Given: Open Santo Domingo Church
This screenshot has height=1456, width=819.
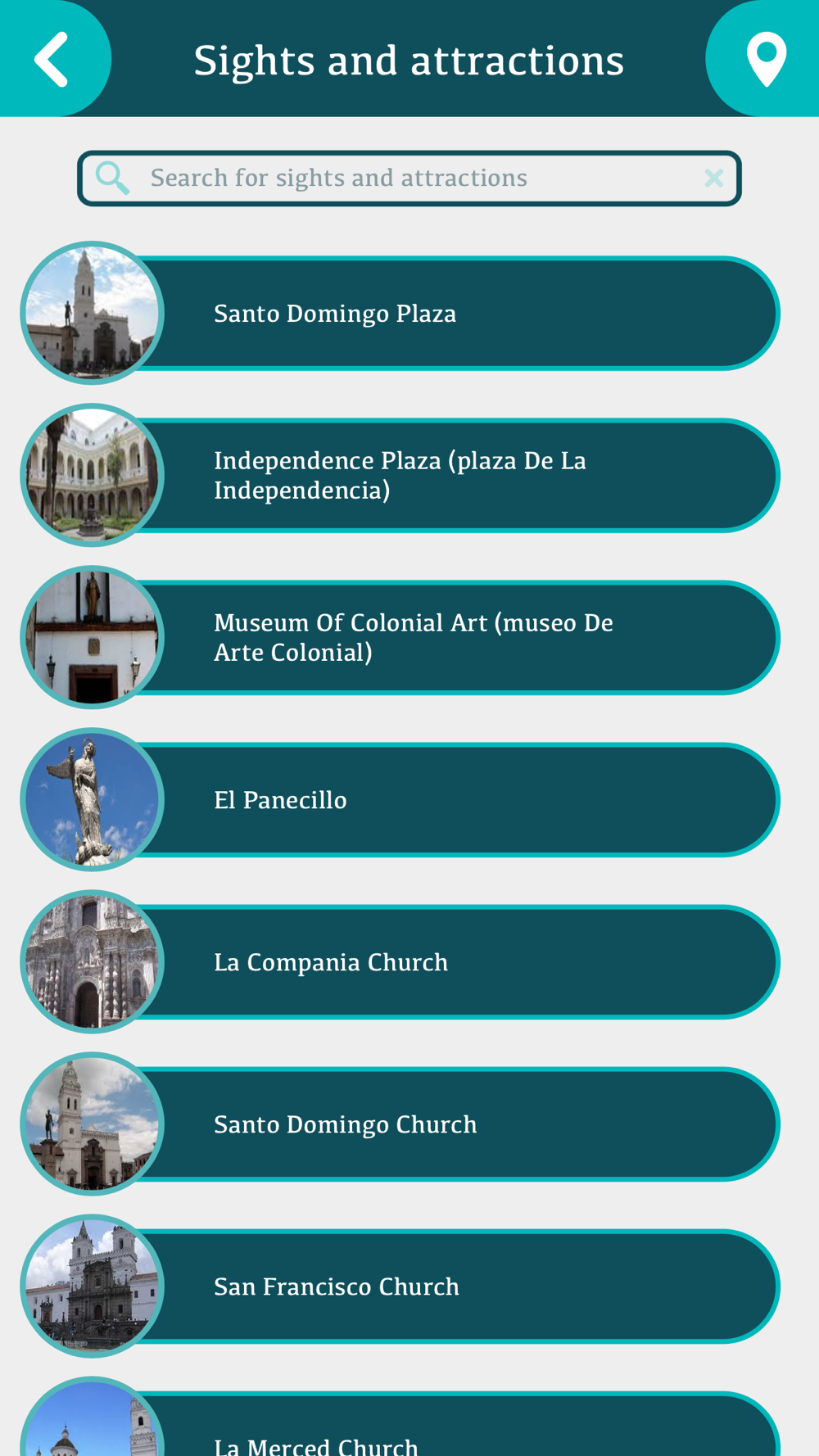Looking at the screenshot, I should (400, 1124).
